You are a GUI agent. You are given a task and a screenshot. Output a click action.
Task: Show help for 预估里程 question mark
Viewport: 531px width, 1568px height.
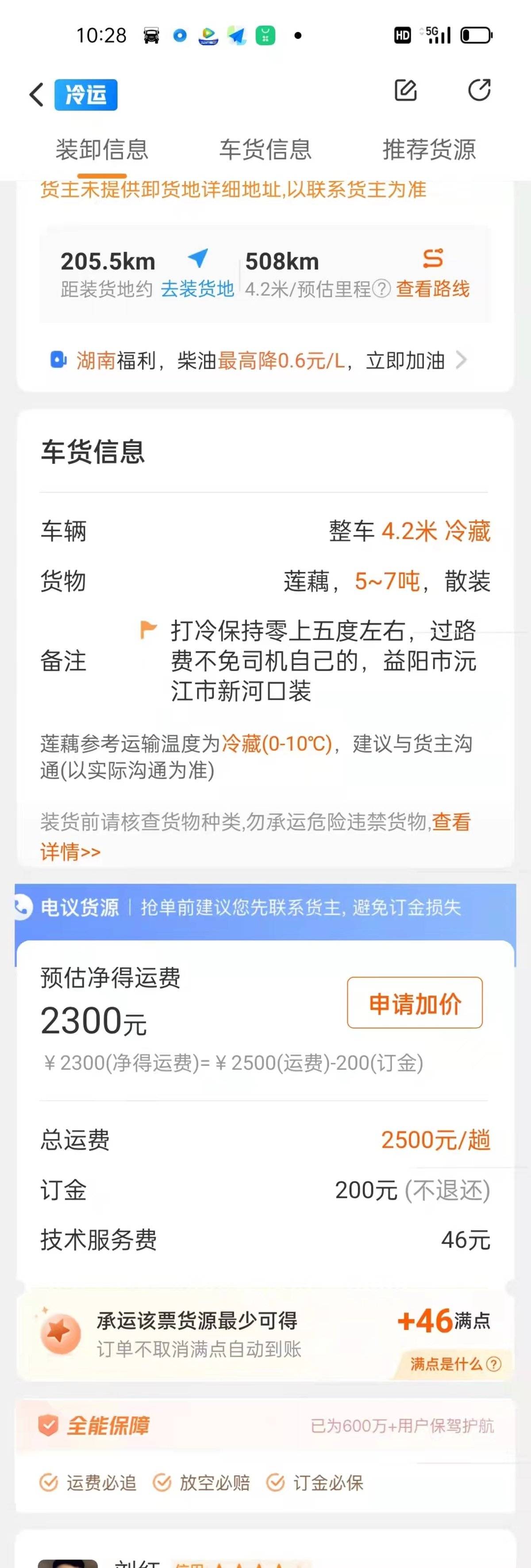point(381,288)
